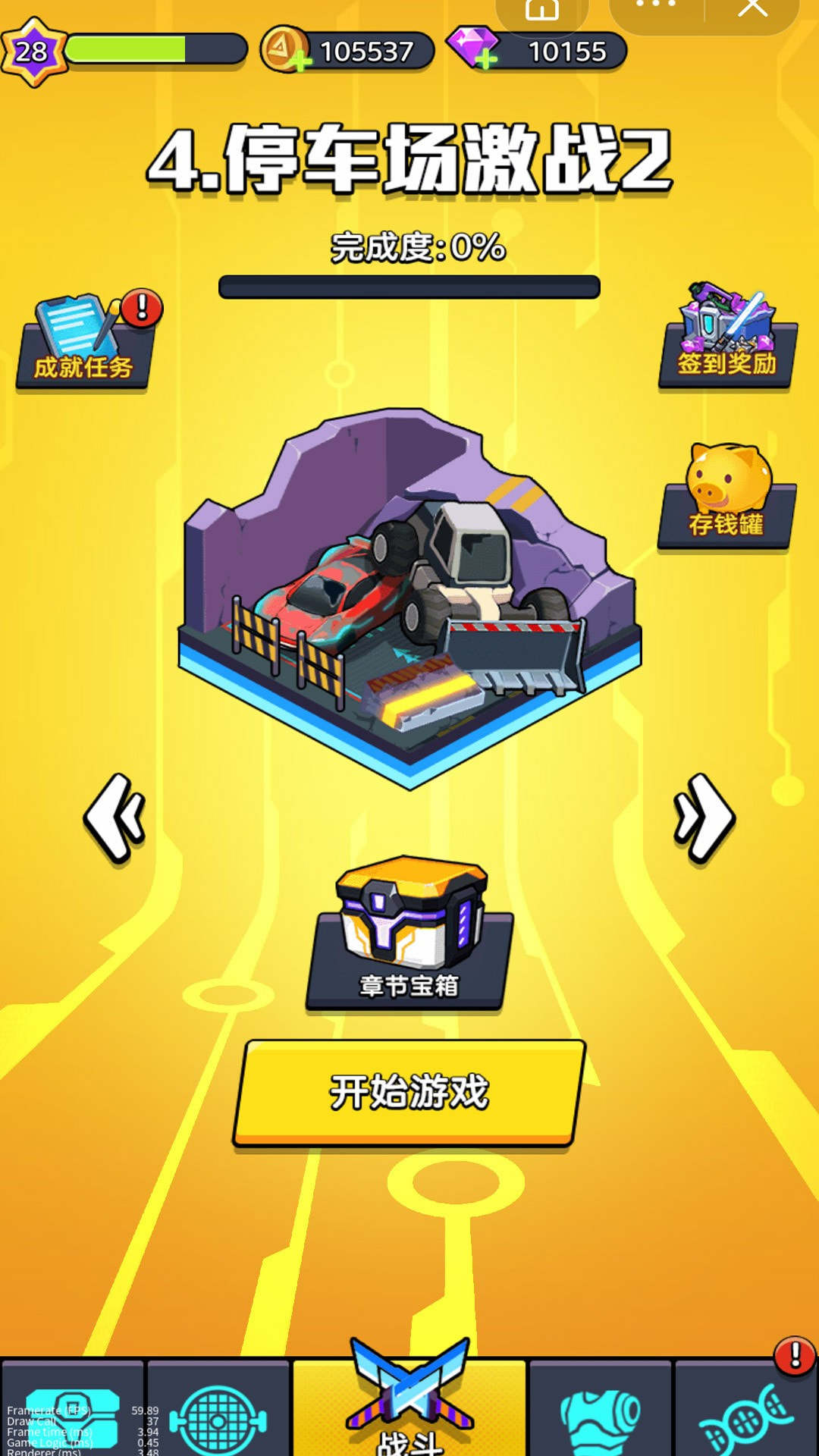Screen dimensions: 819x1456
Task: Close the mini program with X
Action: tap(752, 9)
